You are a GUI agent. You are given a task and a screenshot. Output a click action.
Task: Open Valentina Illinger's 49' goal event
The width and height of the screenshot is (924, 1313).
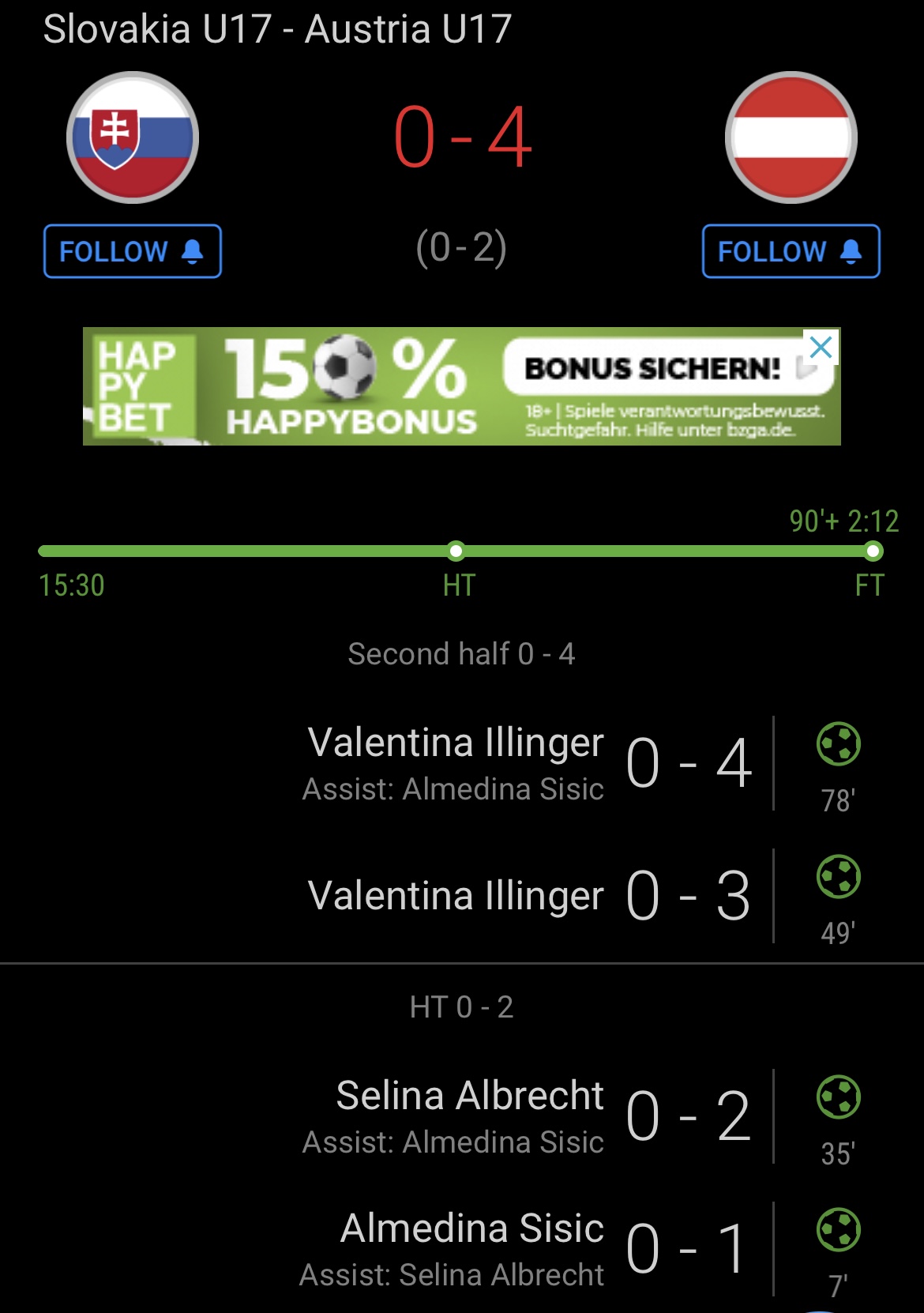(529, 896)
